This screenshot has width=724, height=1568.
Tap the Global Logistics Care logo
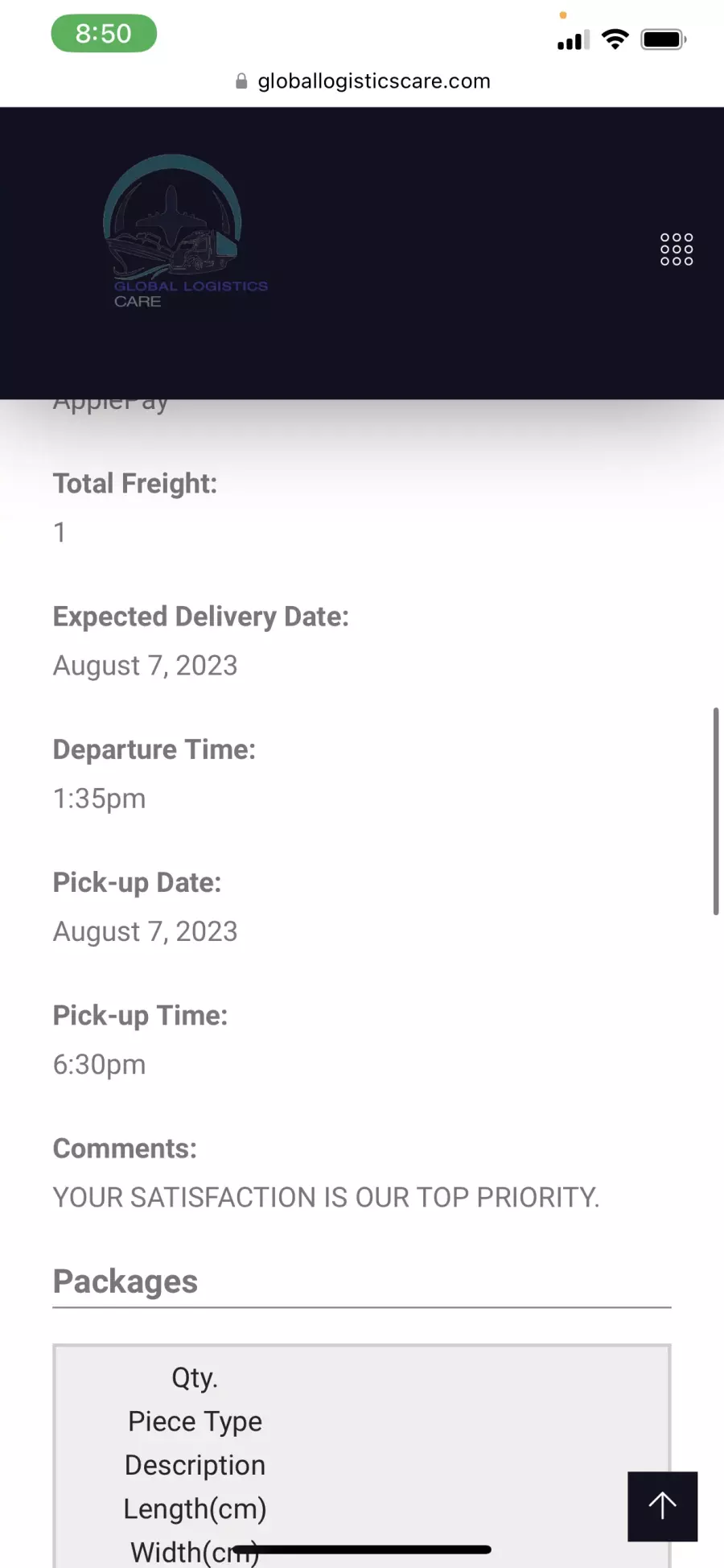tap(186, 232)
